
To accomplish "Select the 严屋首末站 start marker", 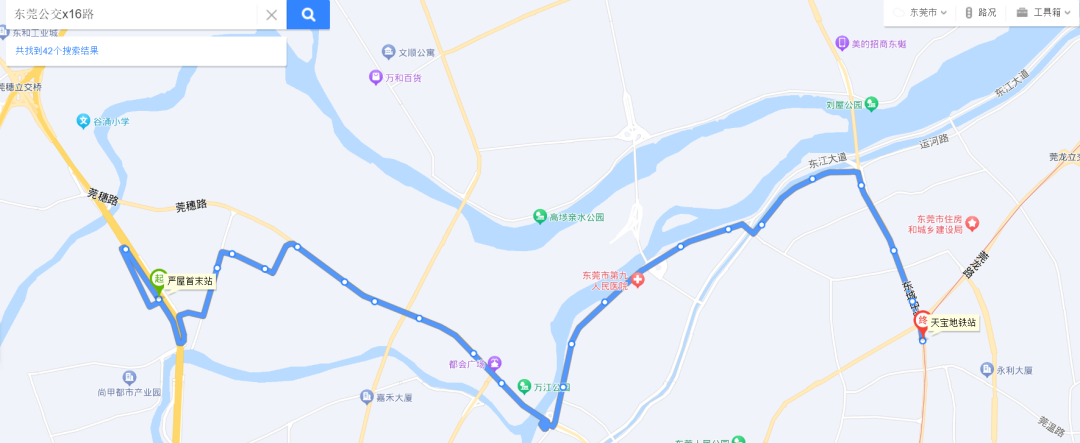I will coord(158,280).
